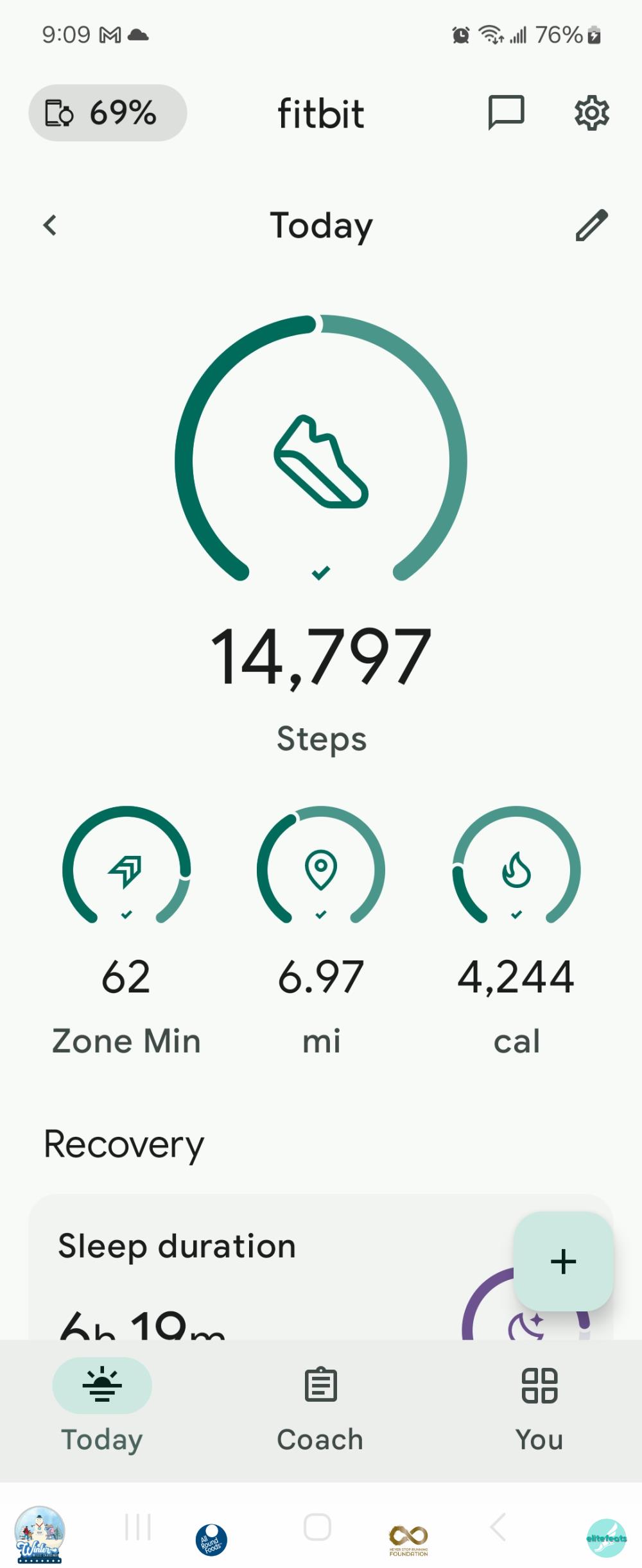642x1568 pixels.
Task: Edit the Today dashboard with pencil icon
Action: (591, 225)
